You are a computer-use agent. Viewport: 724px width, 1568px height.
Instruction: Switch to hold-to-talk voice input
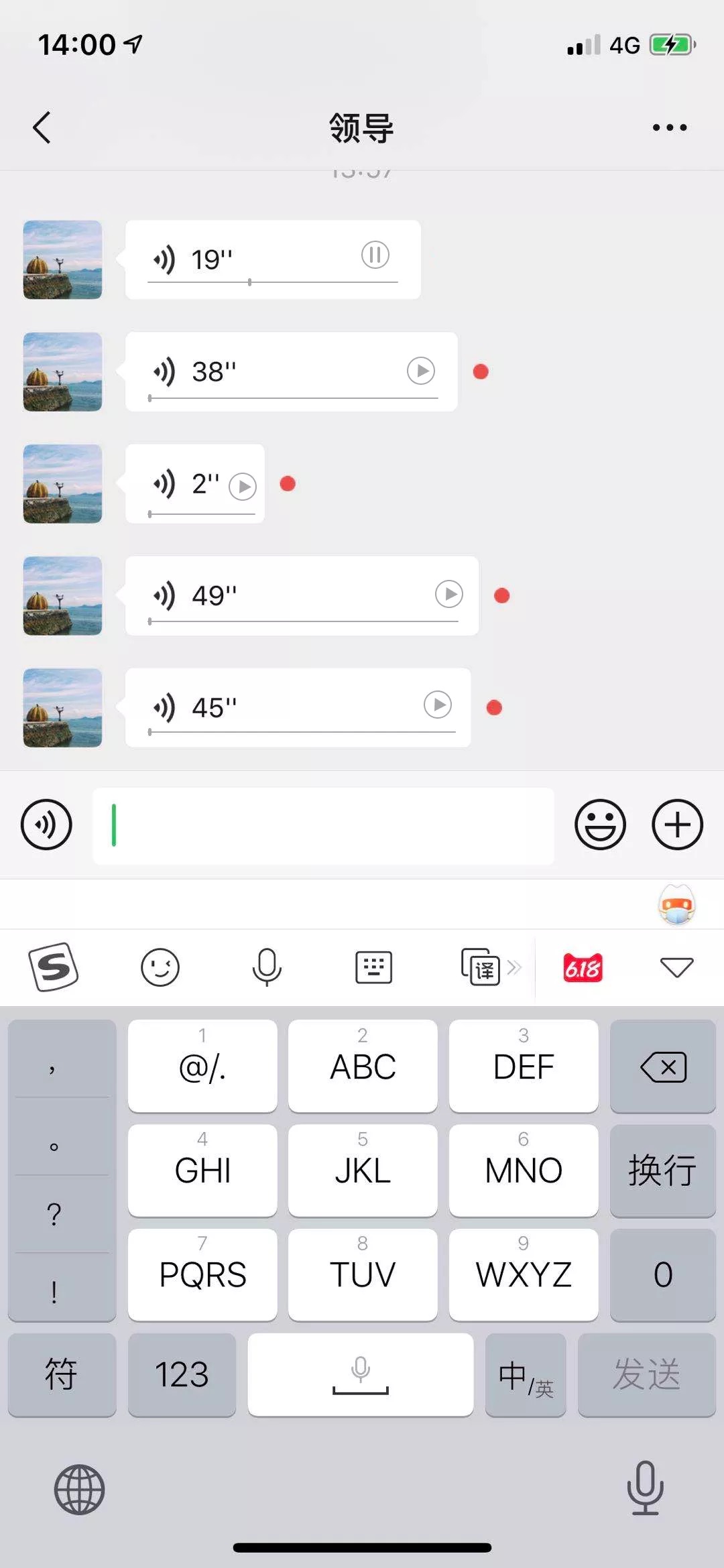(x=46, y=825)
